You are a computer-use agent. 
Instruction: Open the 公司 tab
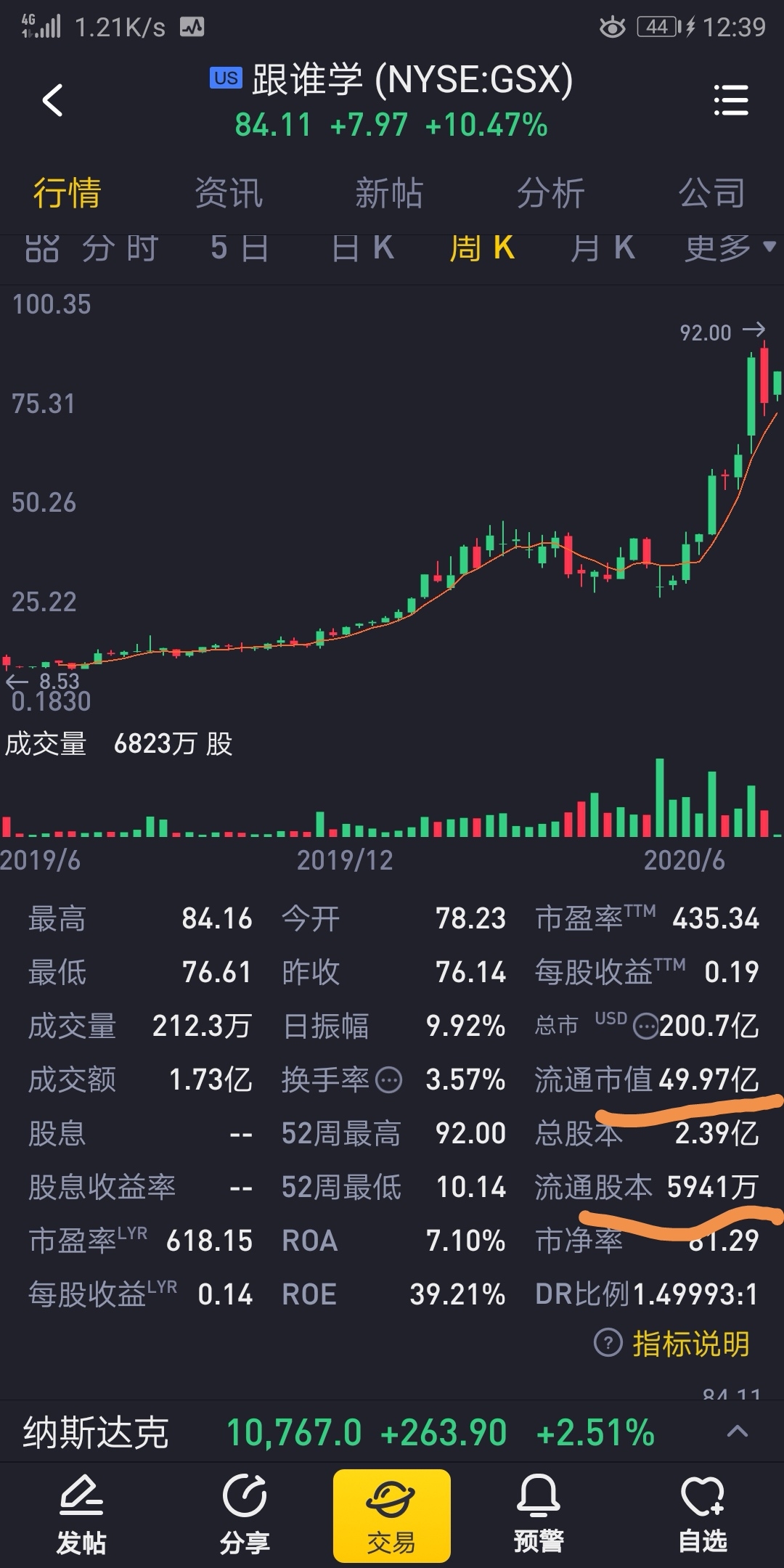point(711,193)
